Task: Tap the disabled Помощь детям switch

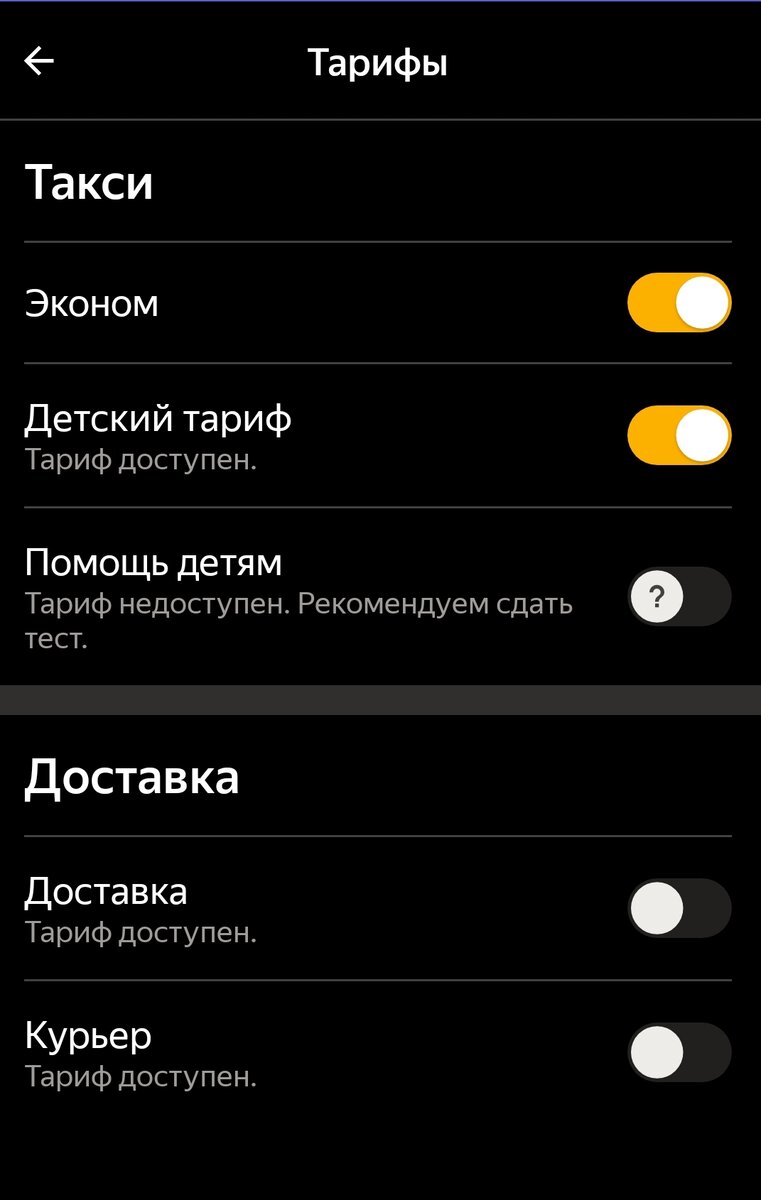Action: [678, 596]
